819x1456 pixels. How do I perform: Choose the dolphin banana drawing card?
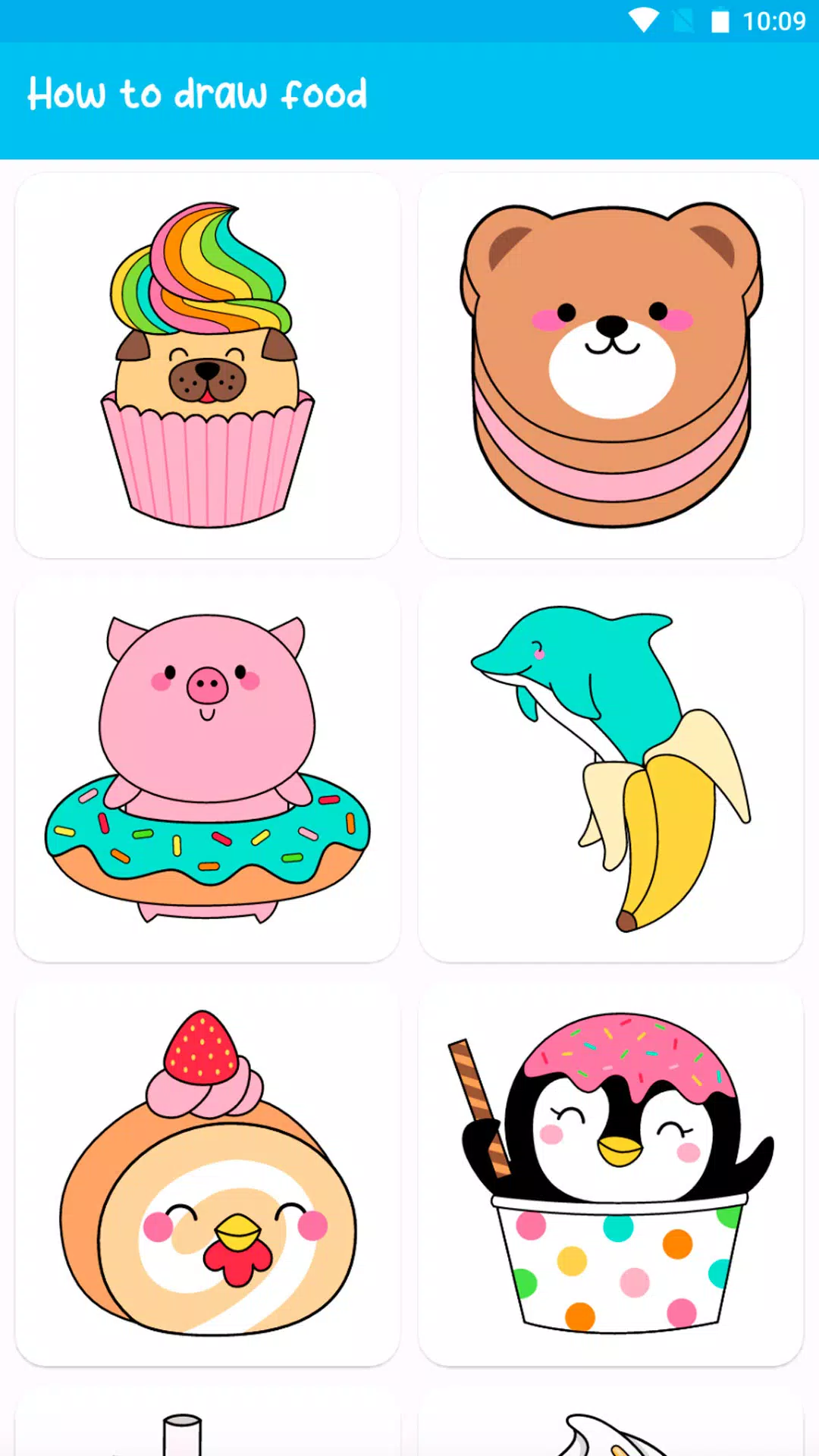(610, 769)
